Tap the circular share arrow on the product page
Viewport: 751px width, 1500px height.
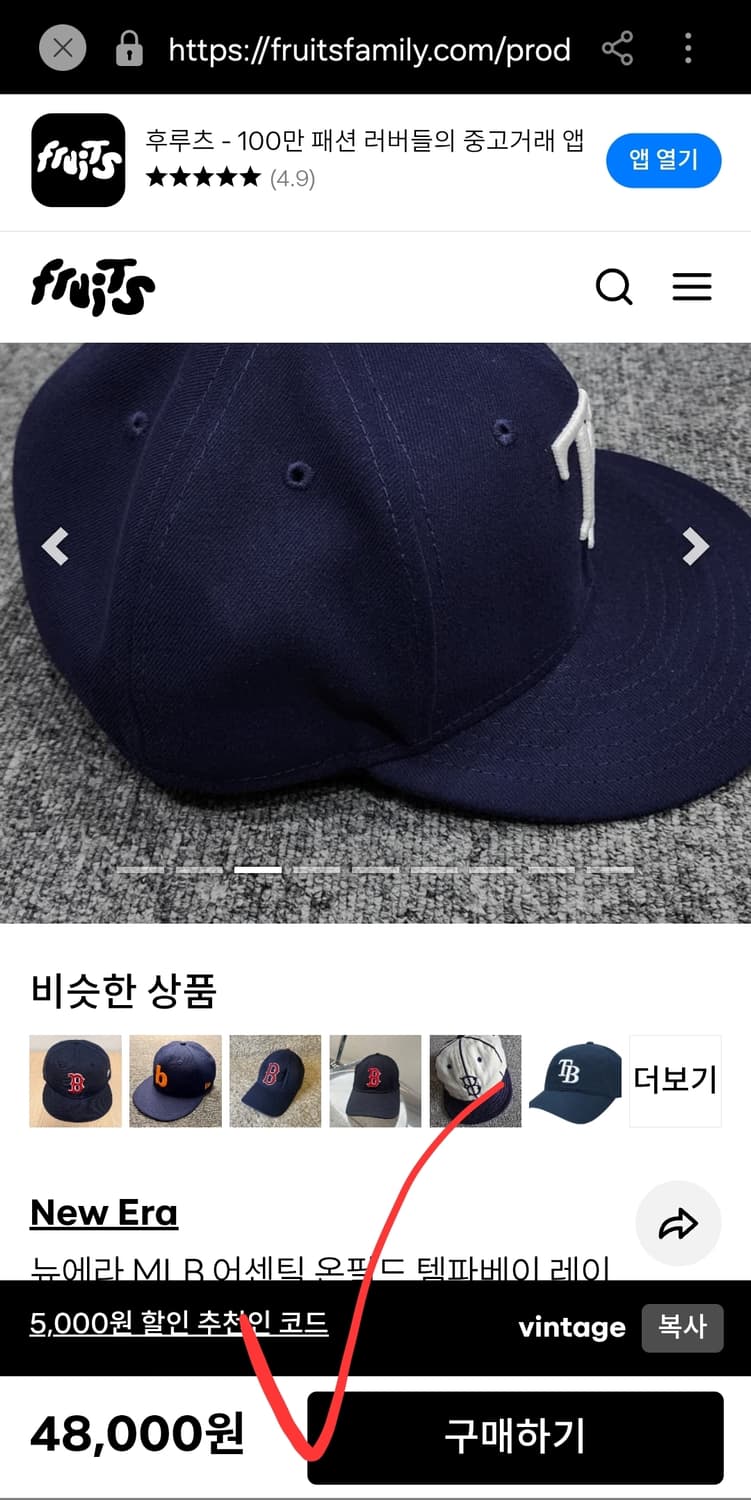(678, 1223)
